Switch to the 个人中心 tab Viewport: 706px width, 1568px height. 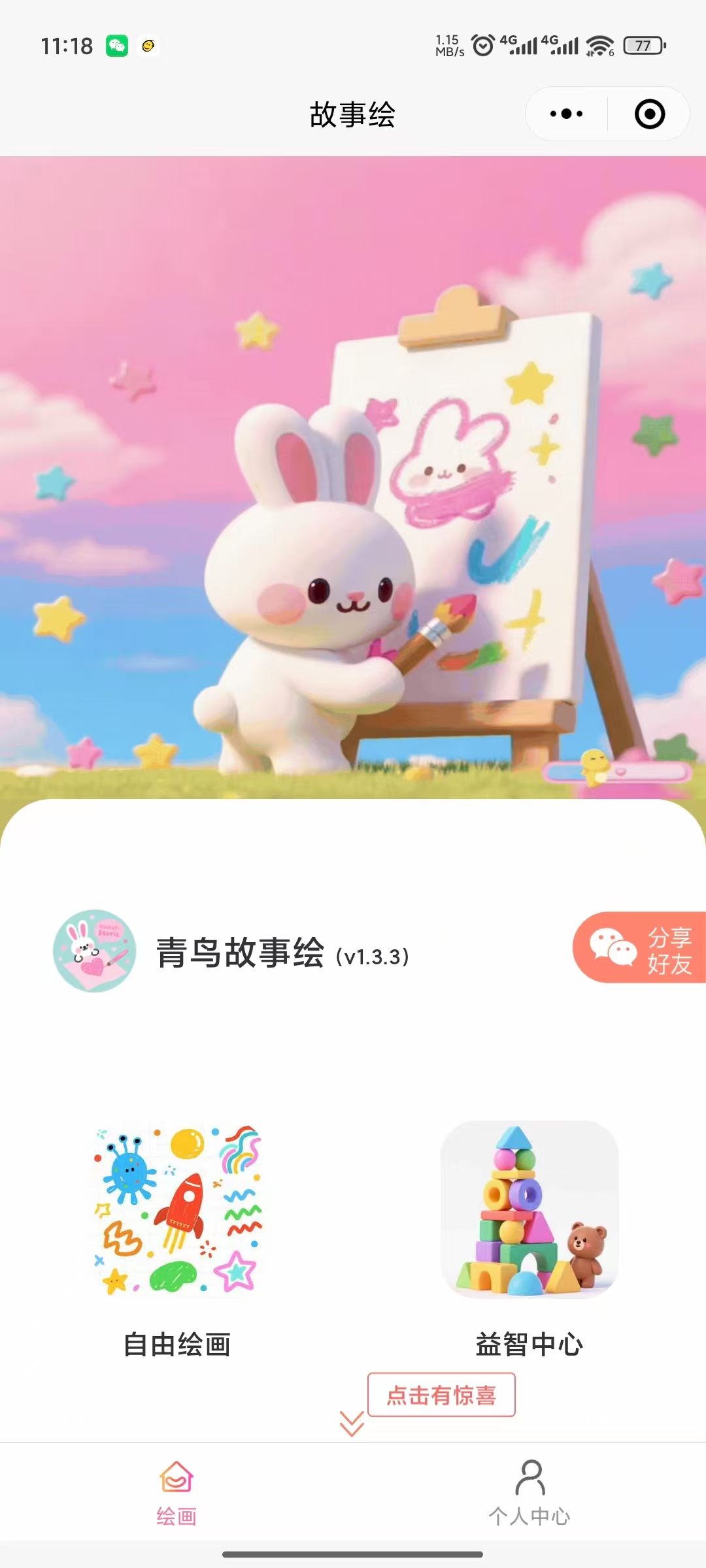pyautogui.click(x=529, y=1493)
